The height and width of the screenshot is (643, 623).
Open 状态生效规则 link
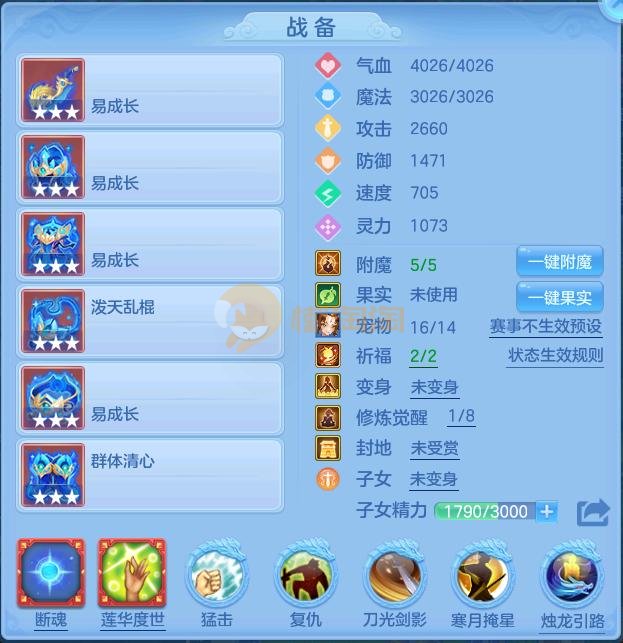(555, 356)
